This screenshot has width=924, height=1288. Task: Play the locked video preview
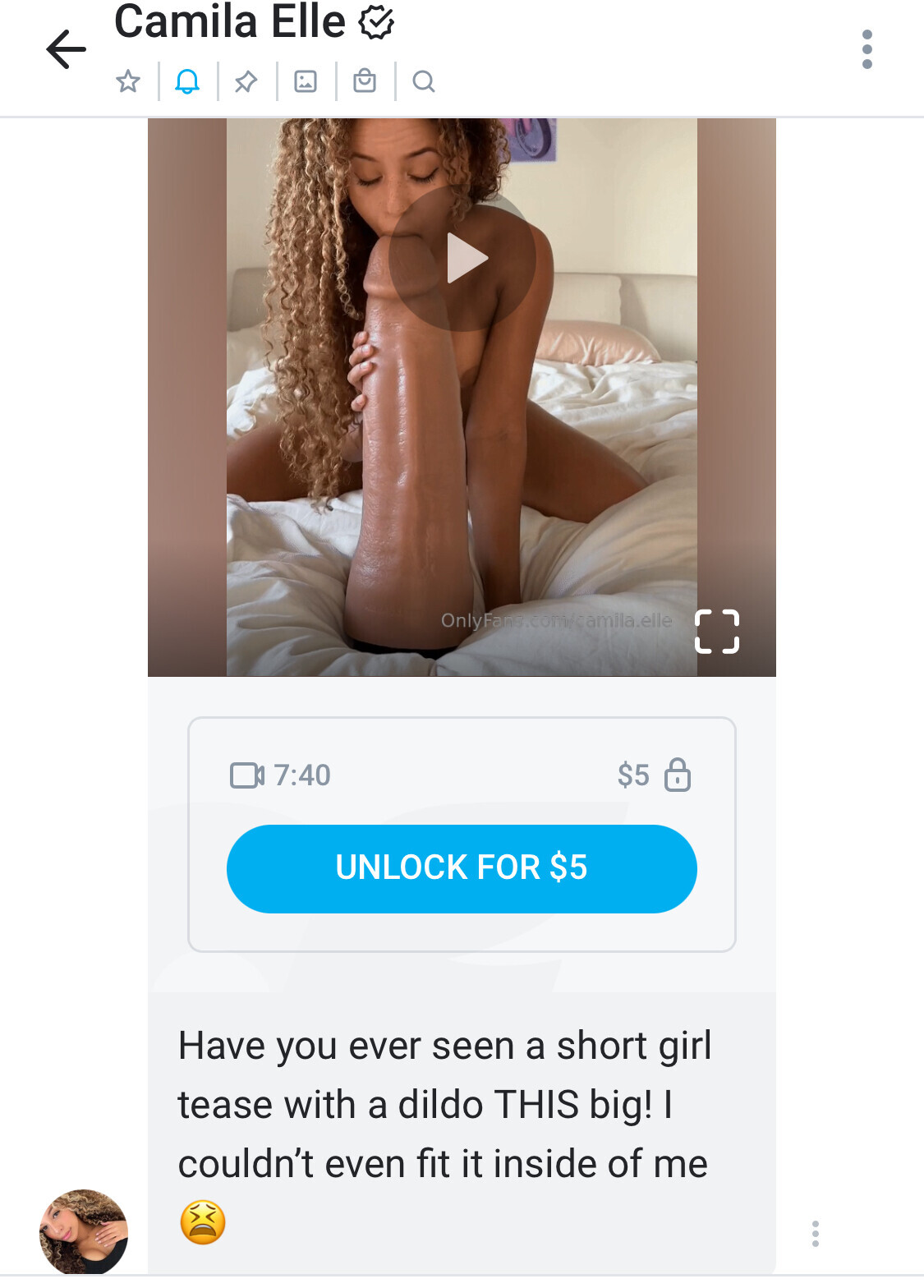click(462, 258)
